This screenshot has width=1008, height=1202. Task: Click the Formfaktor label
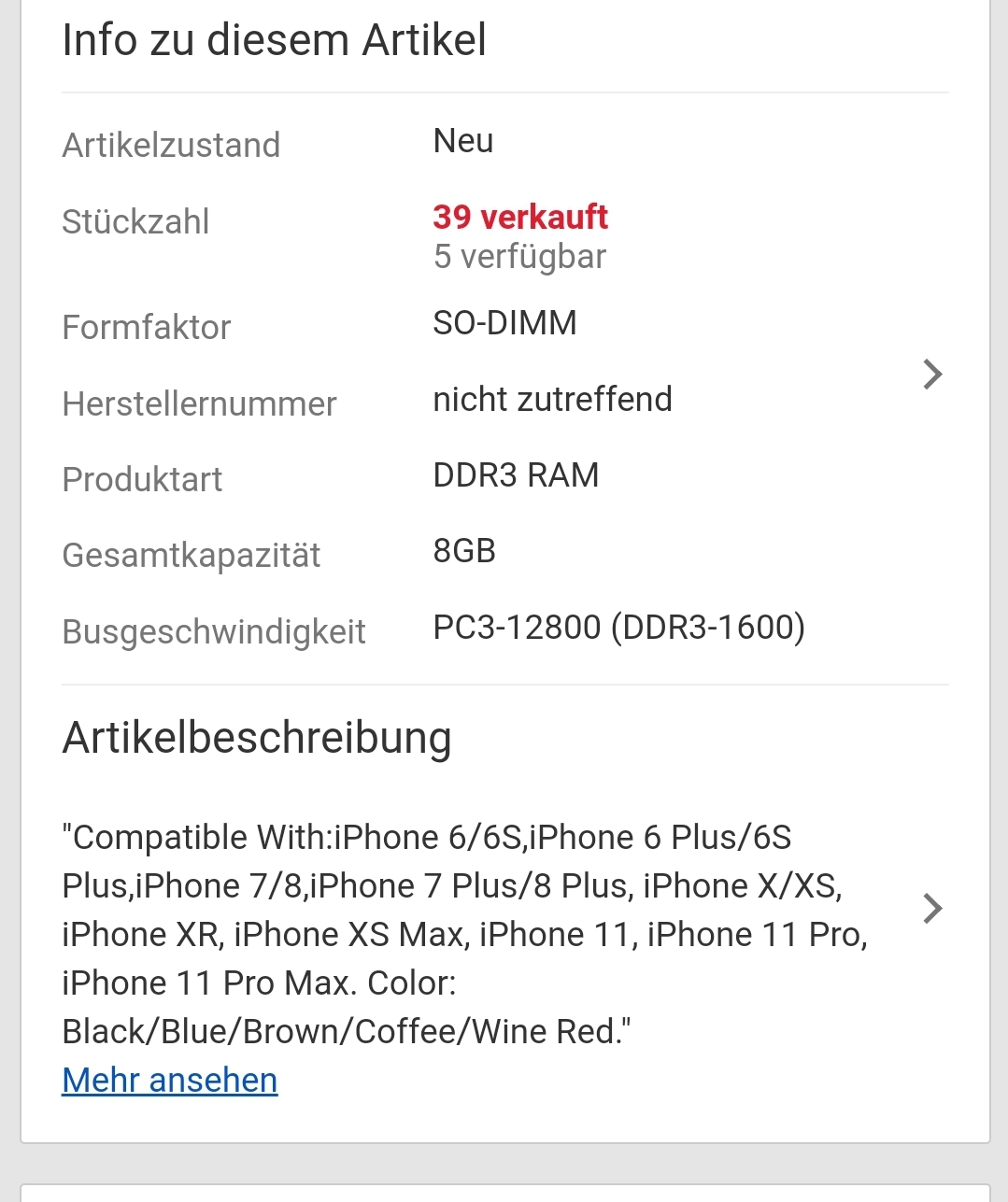coord(146,327)
